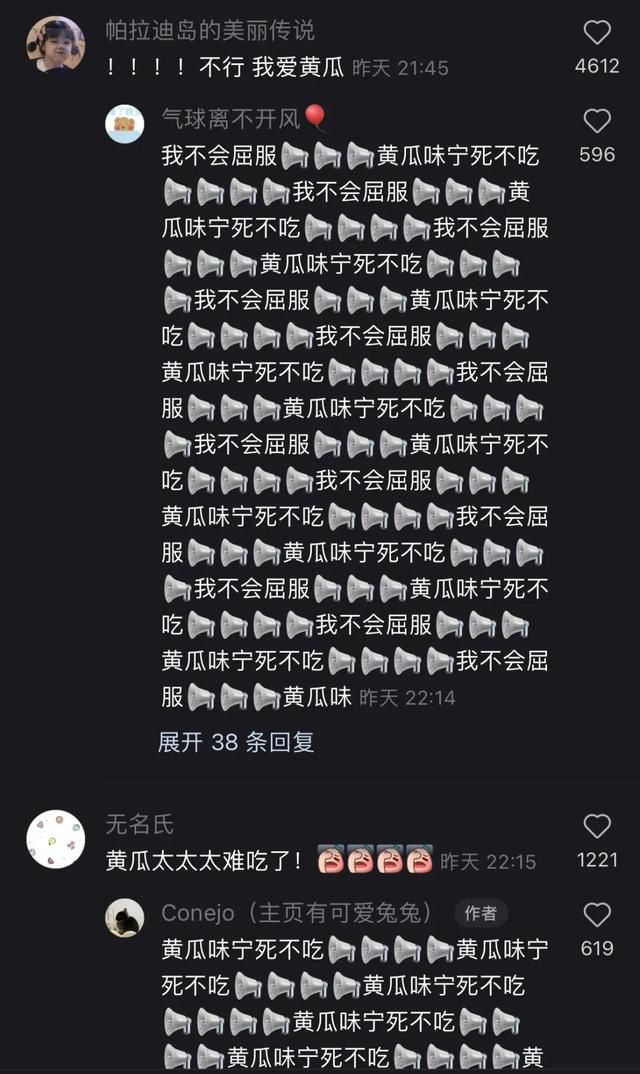Image resolution: width=640 pixels, height=1074 pixels.
Task: Expand 38 more replies
Action: pos(236,742)
